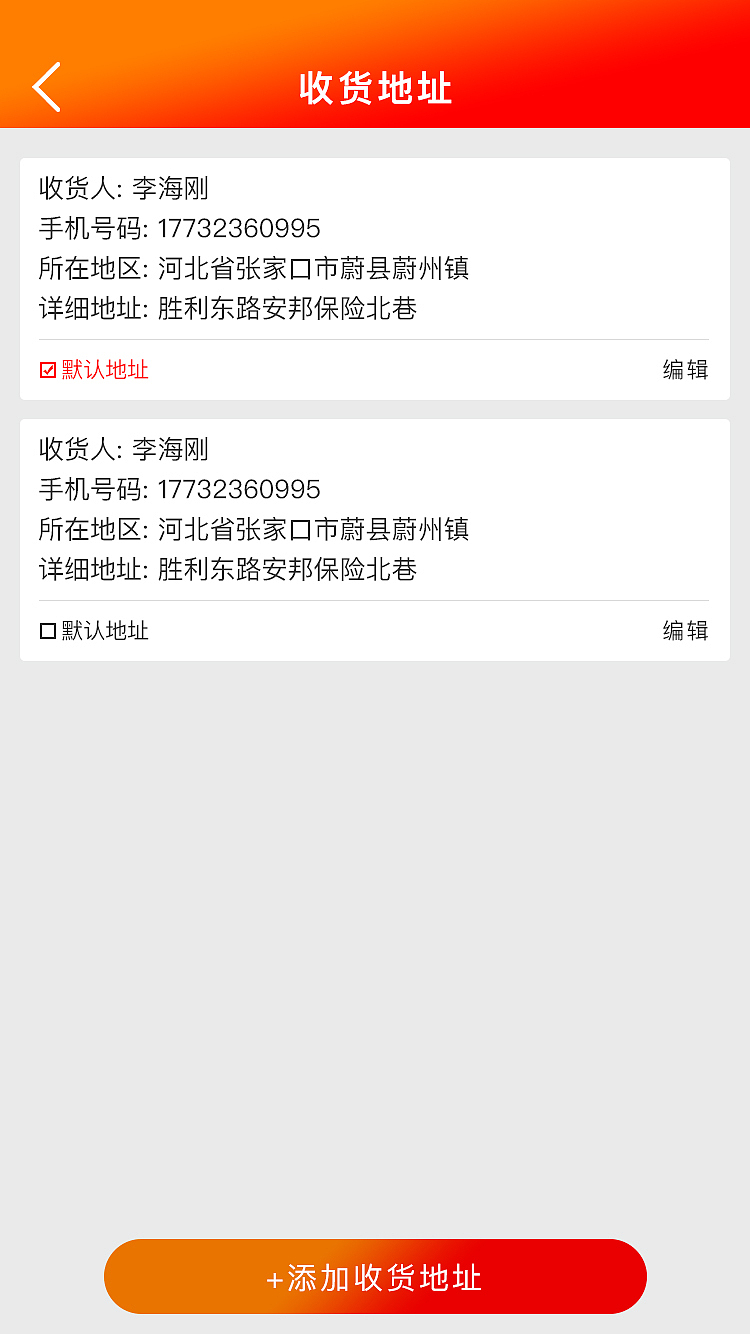Open 编辑 for the first address
Viewport: 750px width, 1334px height.
(684, 369)
